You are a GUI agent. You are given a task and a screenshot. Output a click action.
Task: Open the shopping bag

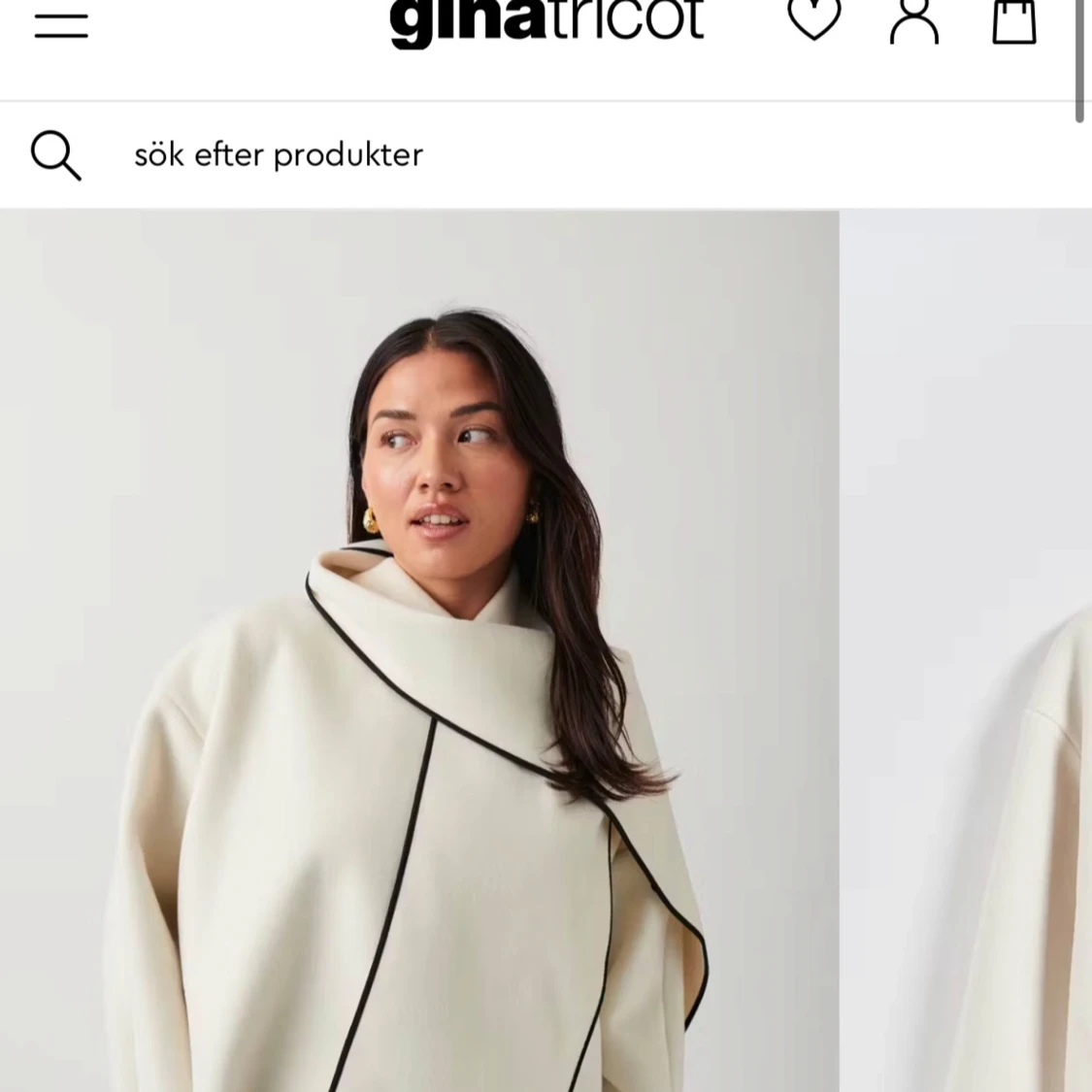point(1013,23)
